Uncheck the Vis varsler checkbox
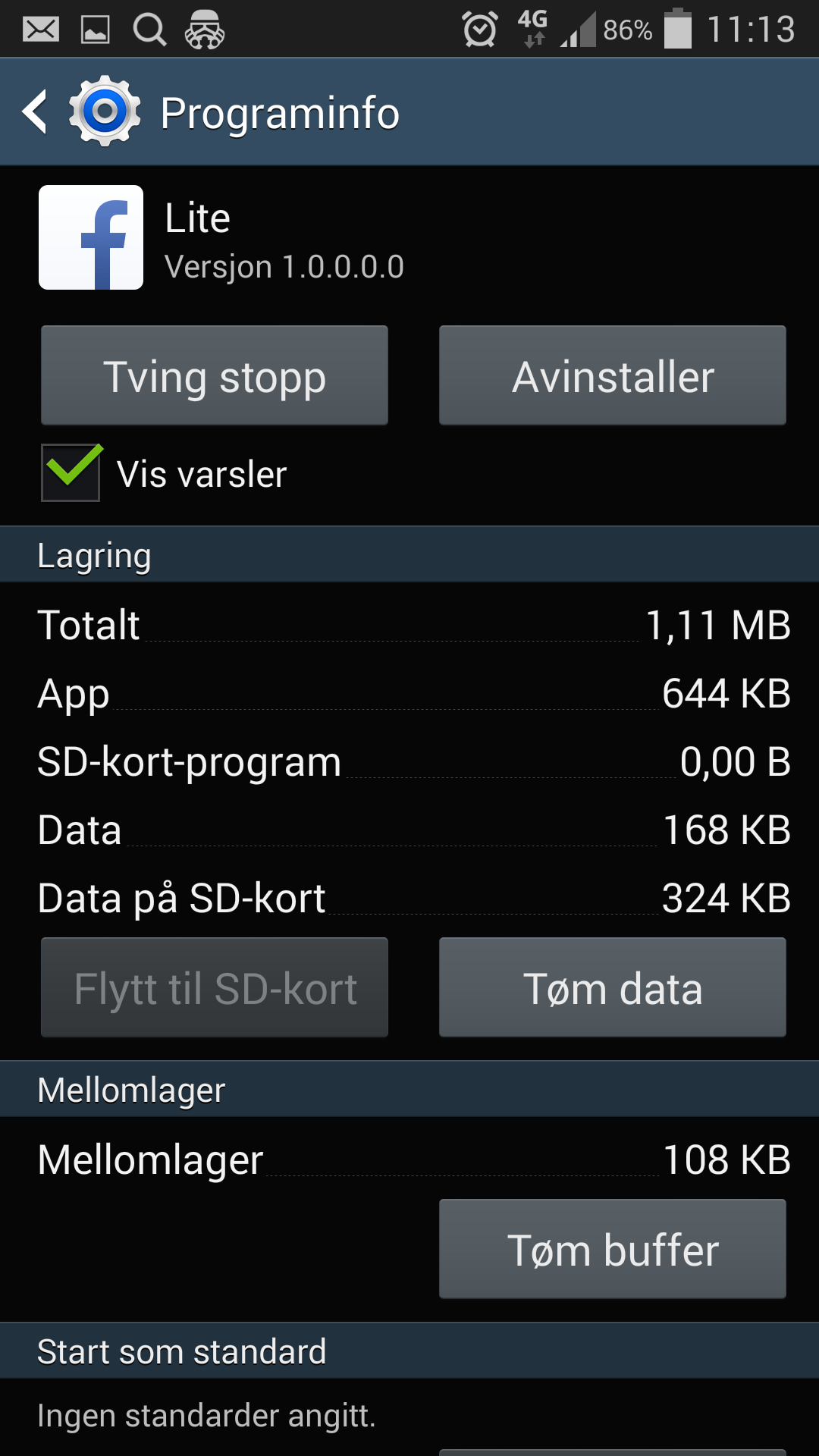This screenshot has width=819, height=1456. (x=71, y=472)
